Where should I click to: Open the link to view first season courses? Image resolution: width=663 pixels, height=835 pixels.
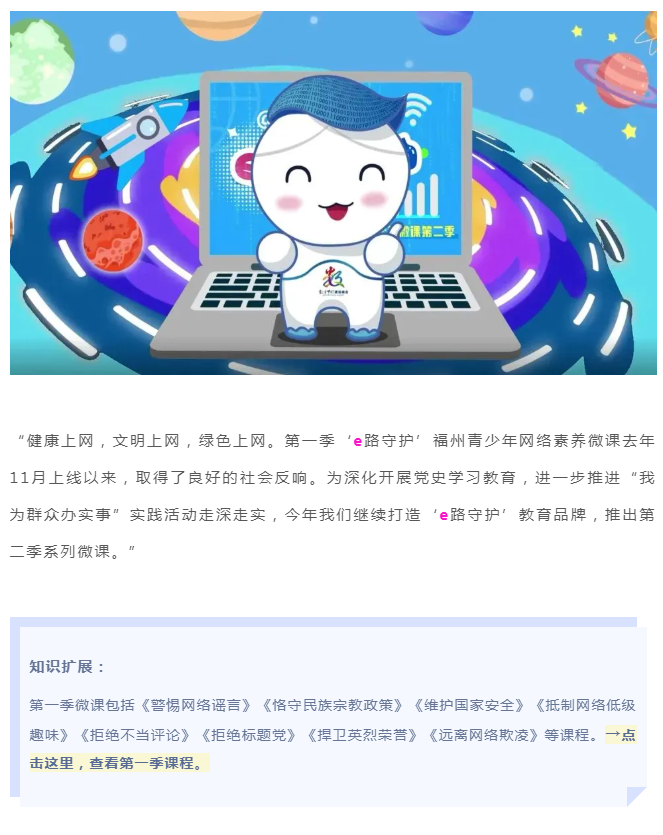120,763
